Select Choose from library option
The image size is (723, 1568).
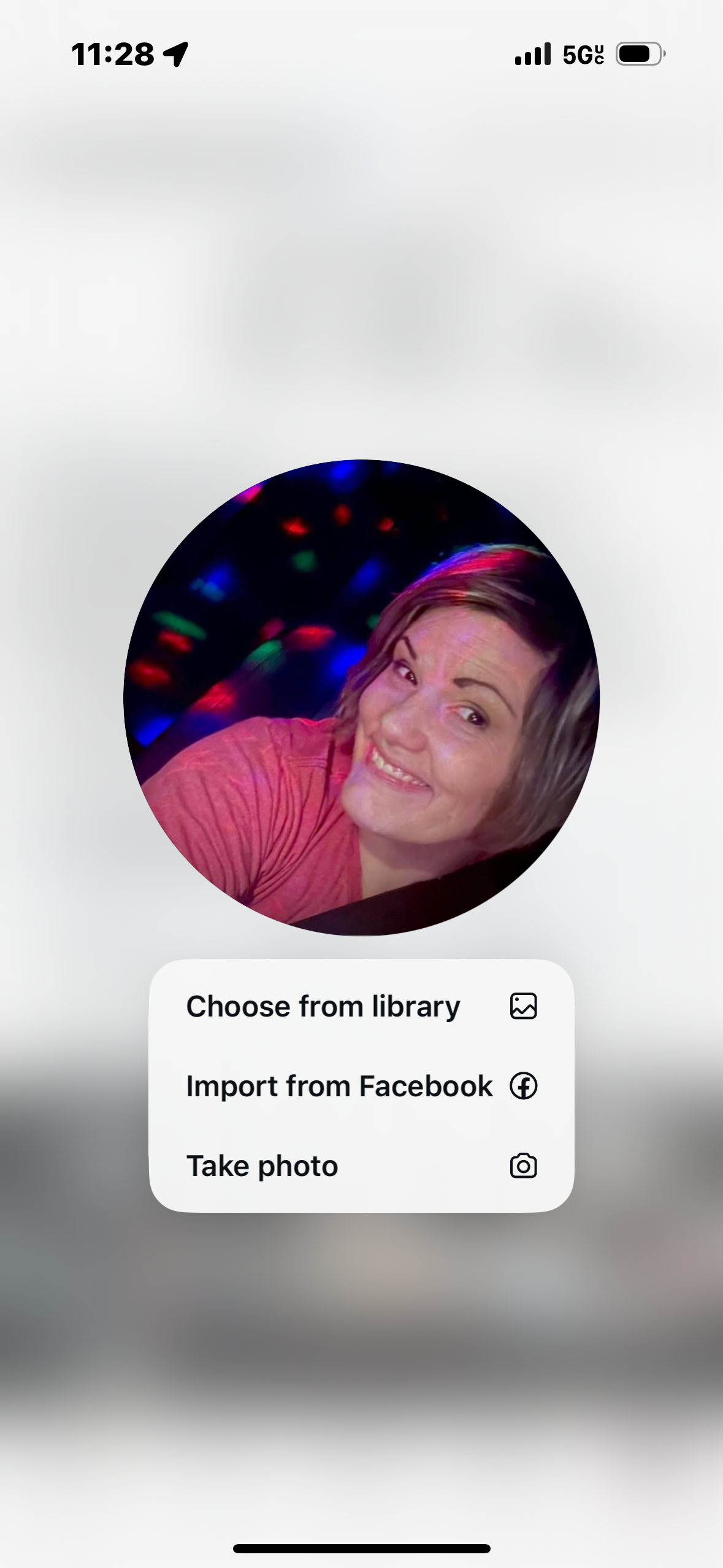(x=361, y=1007)
